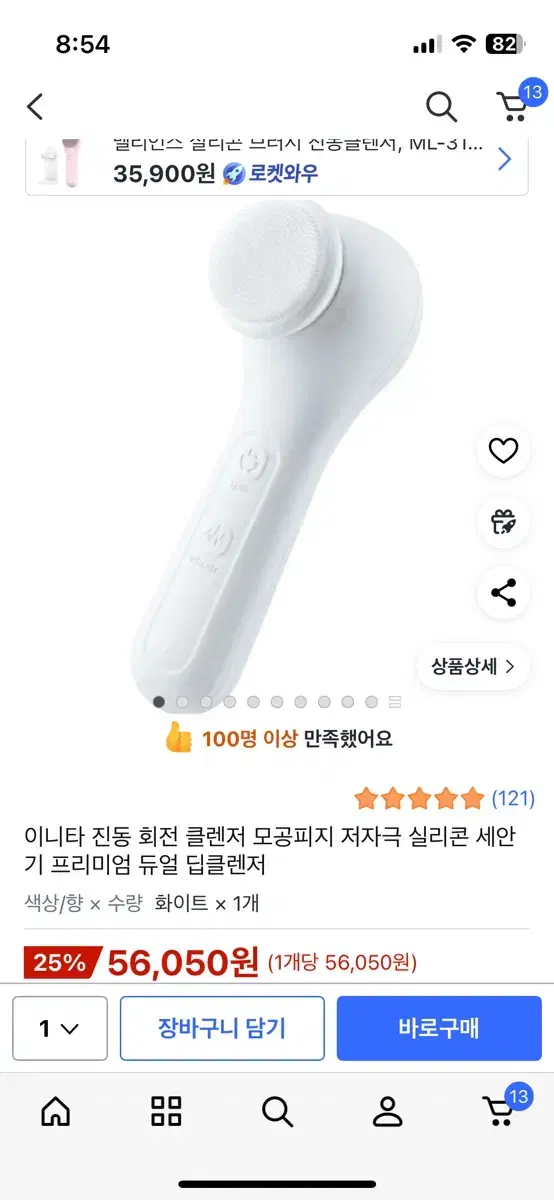View the 121 reviews star rating
The height and width of the screenshot is (1200, 554).
click(445, 799)
